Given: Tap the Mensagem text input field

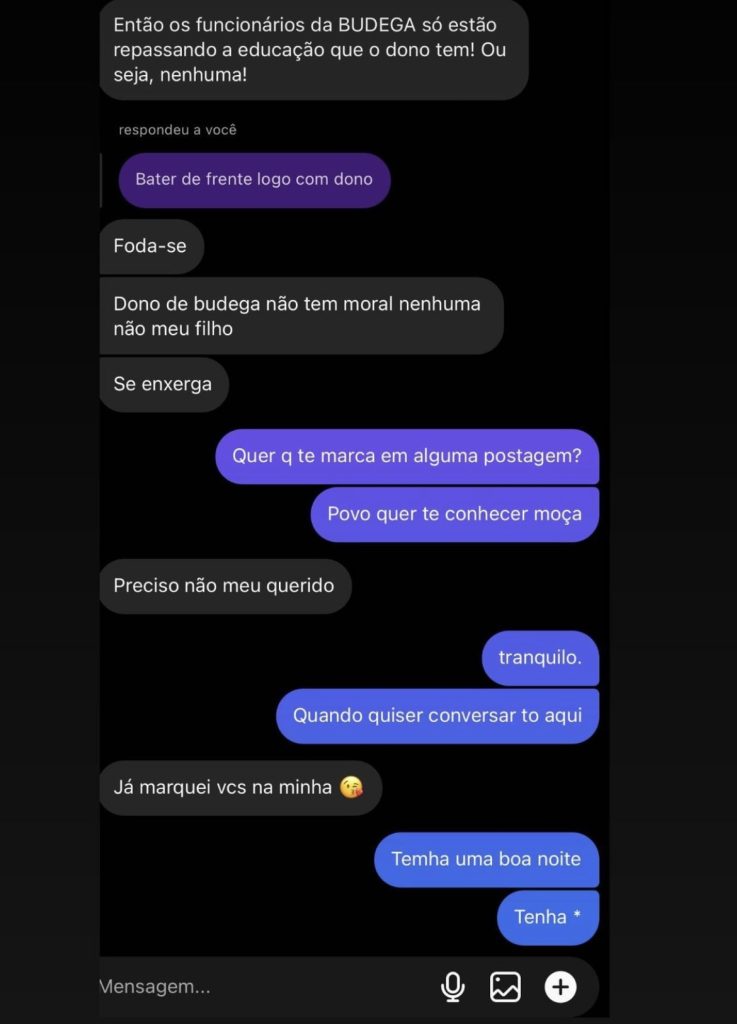Looking at the screenshot, I should [250, 987].
